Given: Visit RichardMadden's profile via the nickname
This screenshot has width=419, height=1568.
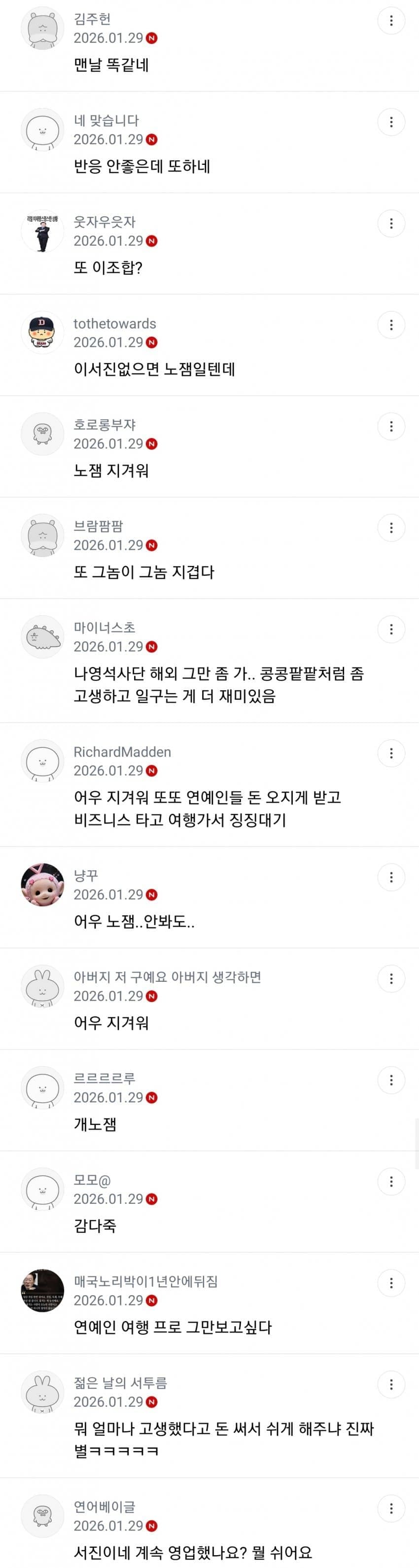Looking at the screenshot, I should point(122,752).
